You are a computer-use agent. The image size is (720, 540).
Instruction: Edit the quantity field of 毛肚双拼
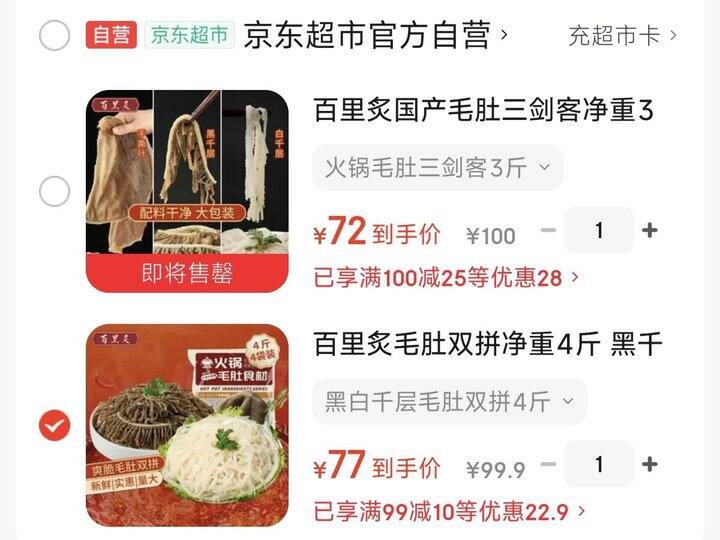point(599,465)
